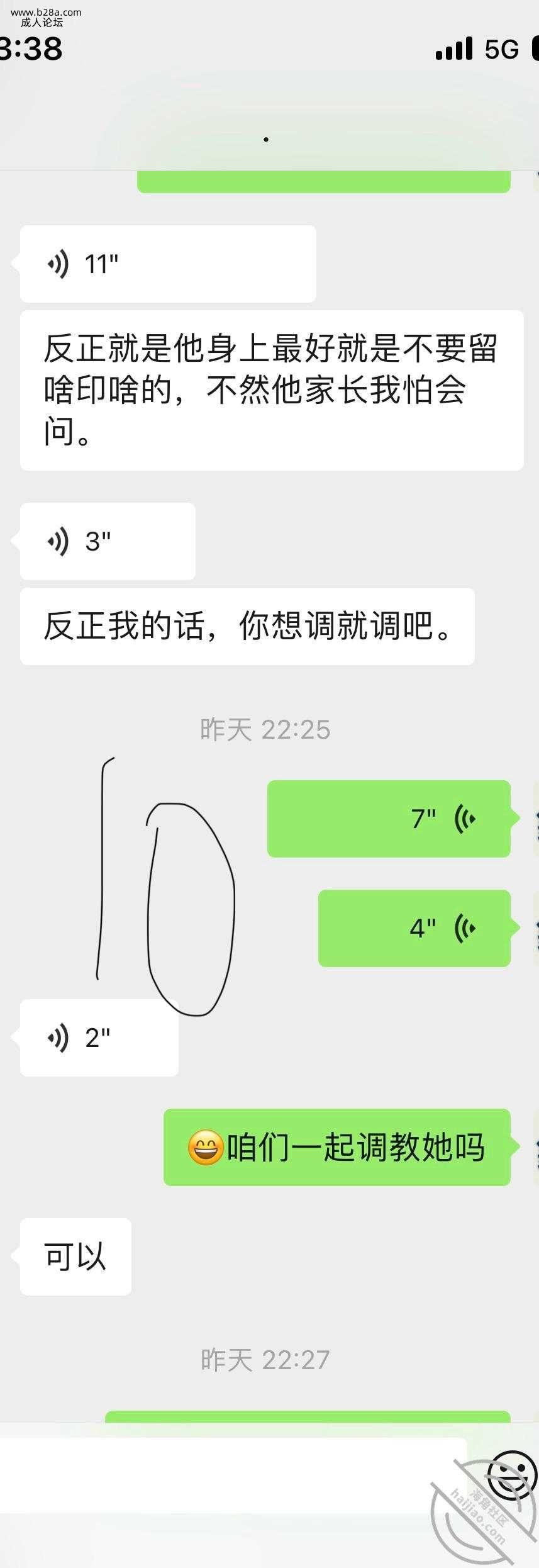Play the received 2-second voice message
Screen dimensions: 539x1568
[99, 1038]
